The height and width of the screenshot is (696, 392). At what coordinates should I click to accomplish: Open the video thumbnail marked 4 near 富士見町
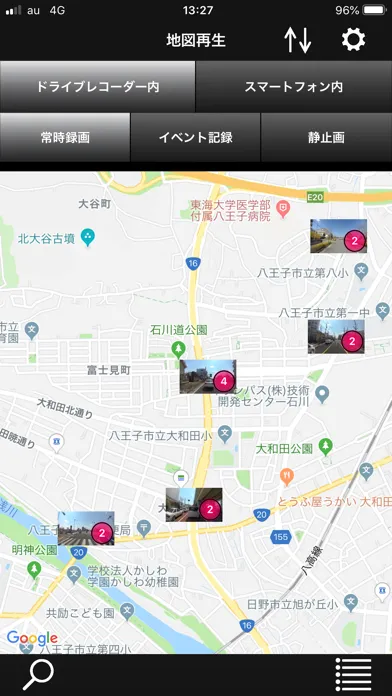pyautogui.click(x=208, y=377)
